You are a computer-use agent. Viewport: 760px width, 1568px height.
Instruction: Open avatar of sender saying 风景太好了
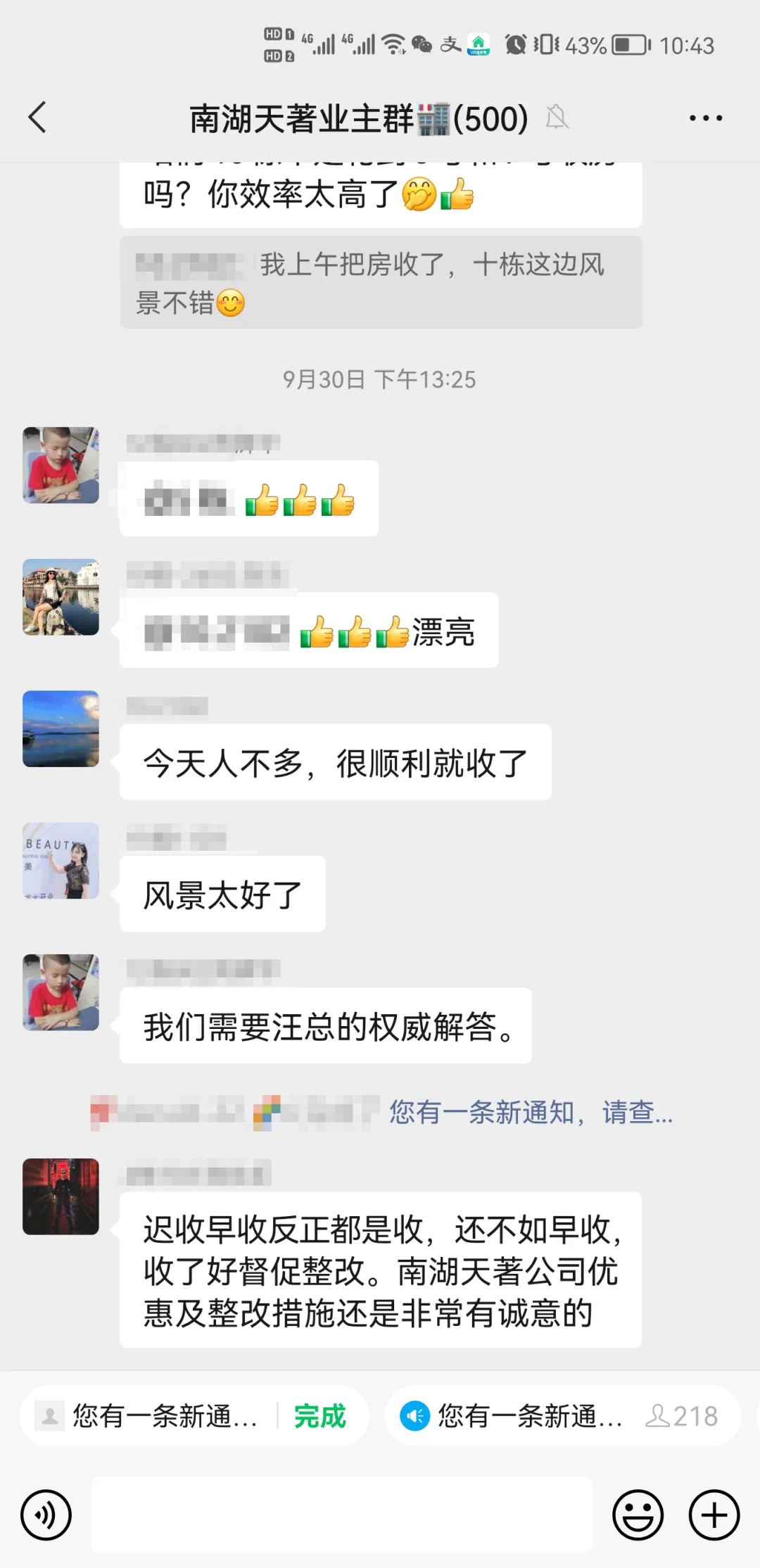pos(61,861)
